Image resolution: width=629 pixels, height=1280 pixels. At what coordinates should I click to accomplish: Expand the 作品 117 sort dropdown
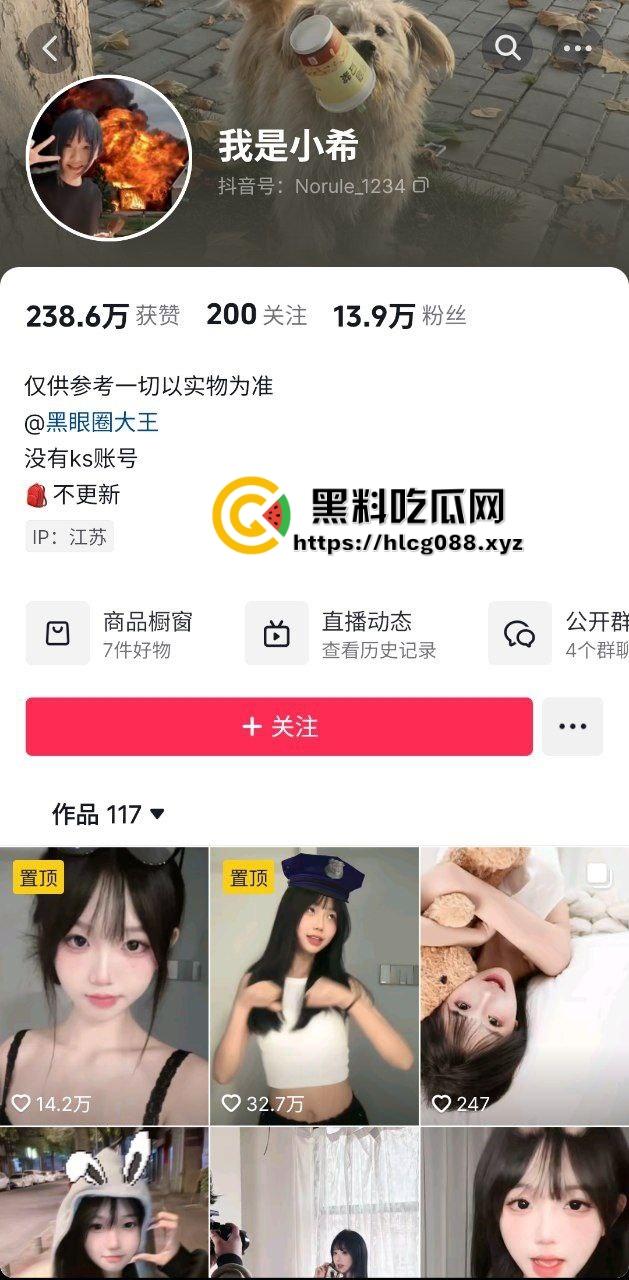tap(108, 815)
